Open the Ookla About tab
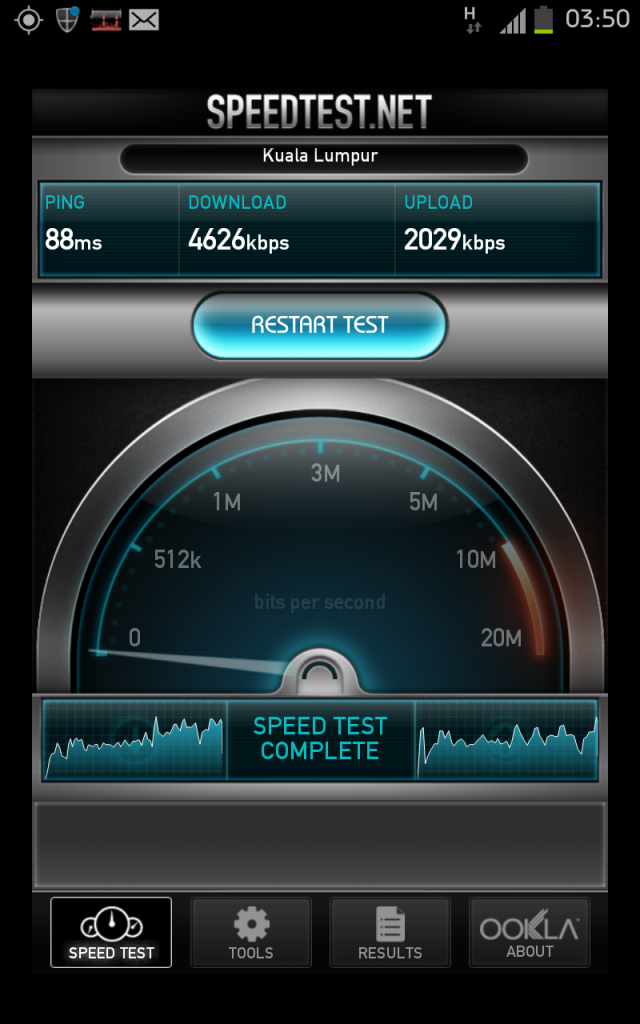640x1024 pixels. coord(529,933)
